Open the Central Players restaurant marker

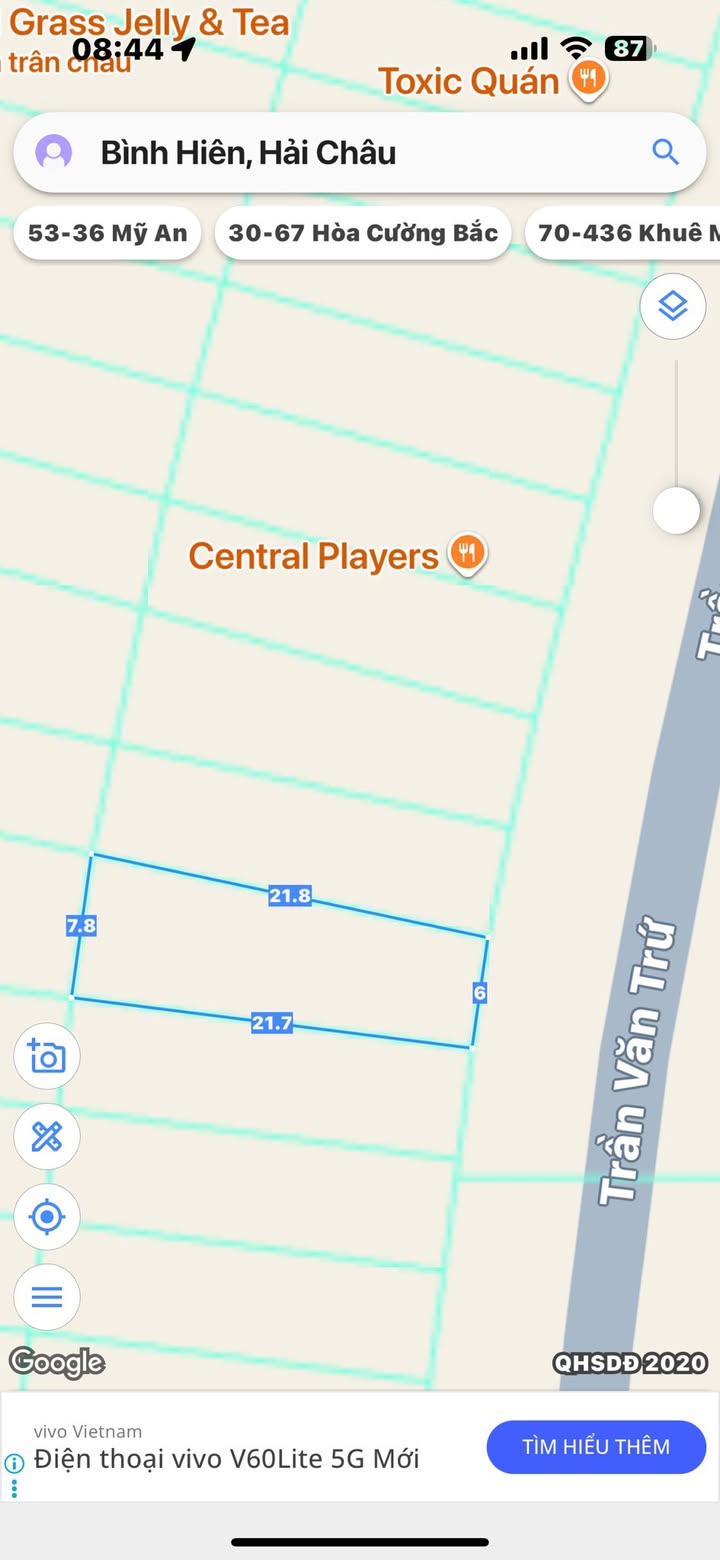pyautogui.click(x=467, y=554)
